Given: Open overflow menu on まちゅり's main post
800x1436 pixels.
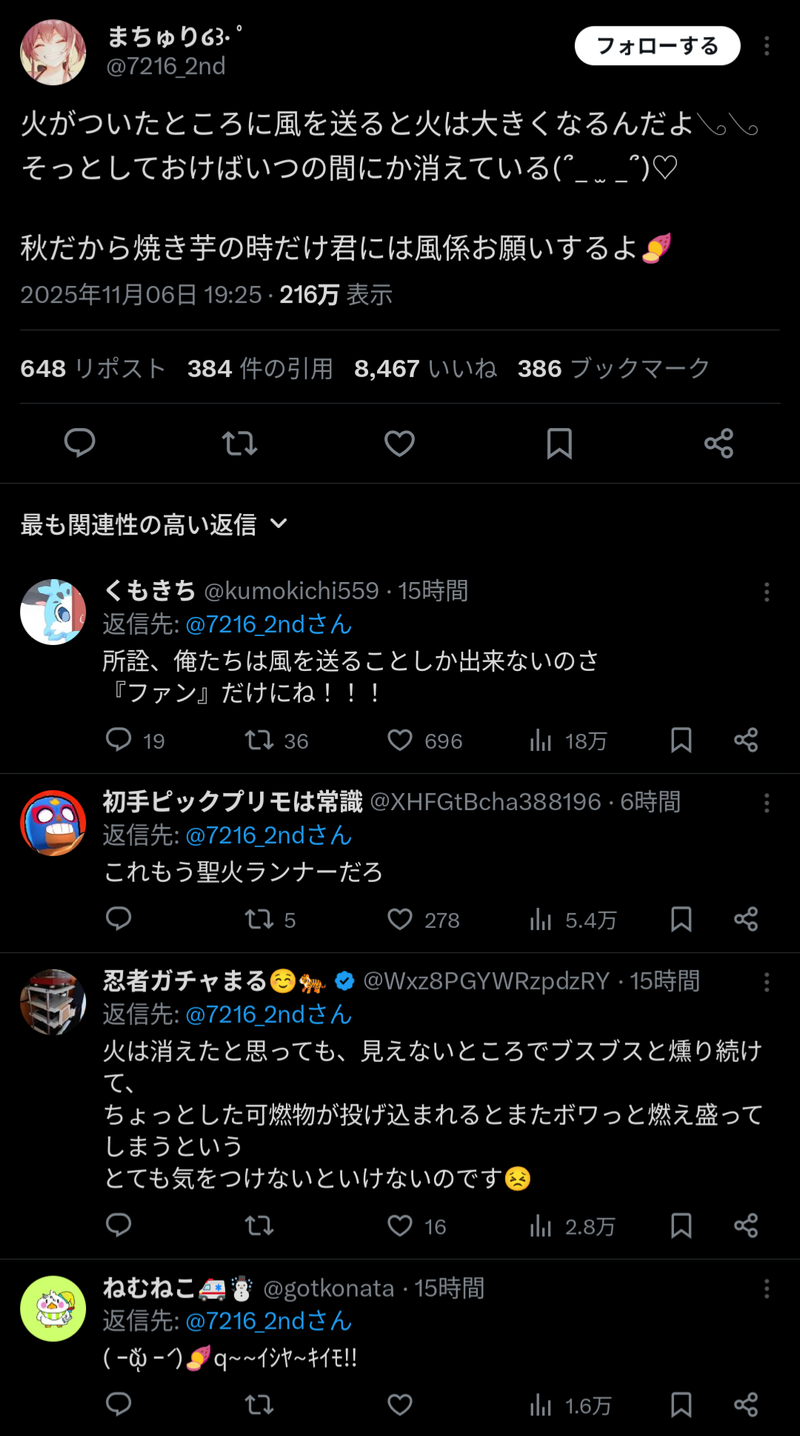Looking at the screenshot, I should pyautogui.click(x=767, y=46).
